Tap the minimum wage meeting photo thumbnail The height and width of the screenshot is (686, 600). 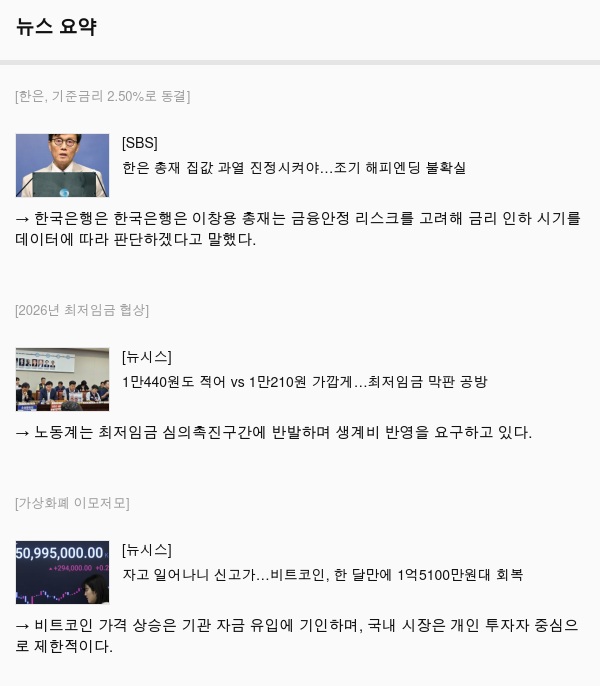coord(62,379)
